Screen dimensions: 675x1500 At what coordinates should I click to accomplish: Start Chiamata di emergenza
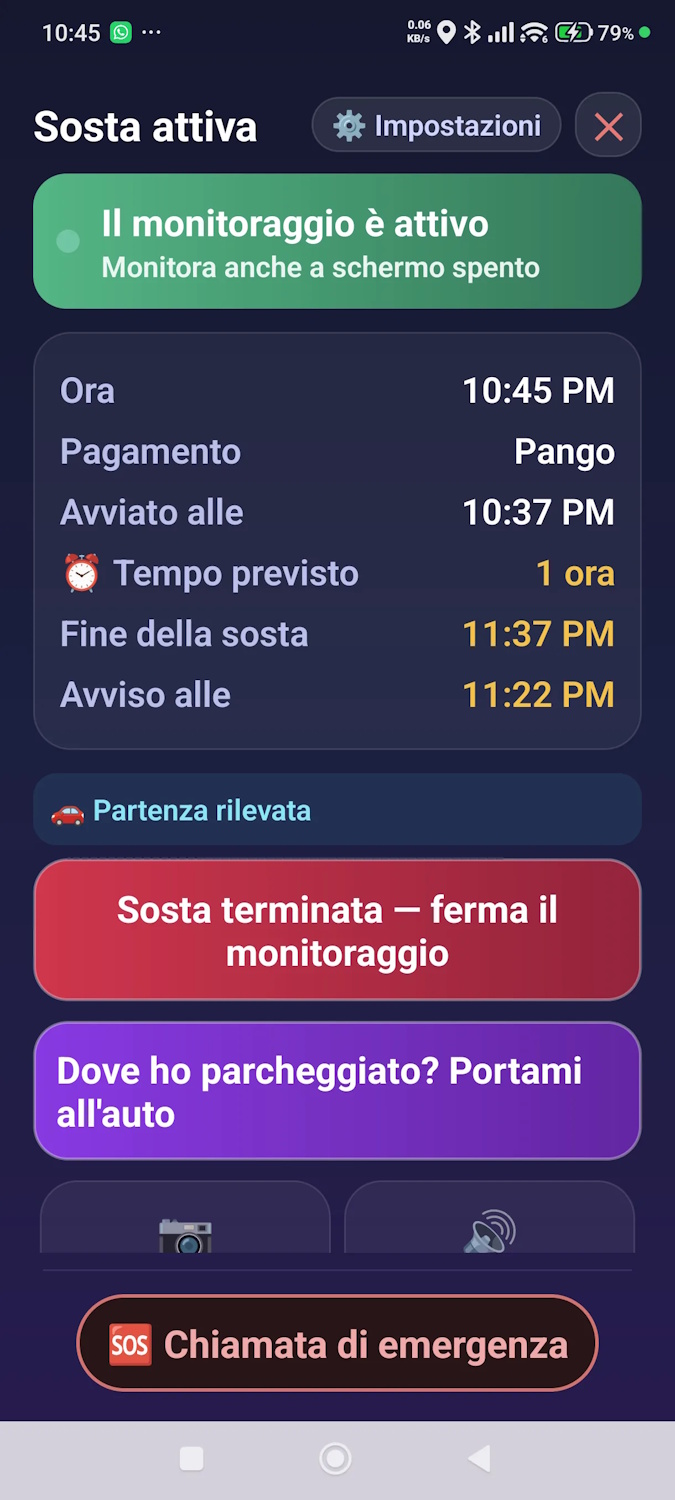337,1343
